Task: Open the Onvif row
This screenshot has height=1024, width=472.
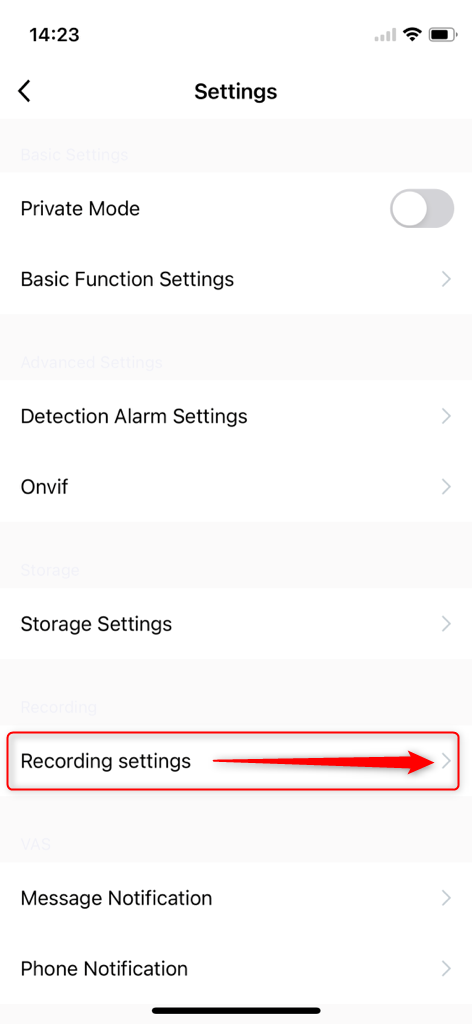Action: click(236, 487)
